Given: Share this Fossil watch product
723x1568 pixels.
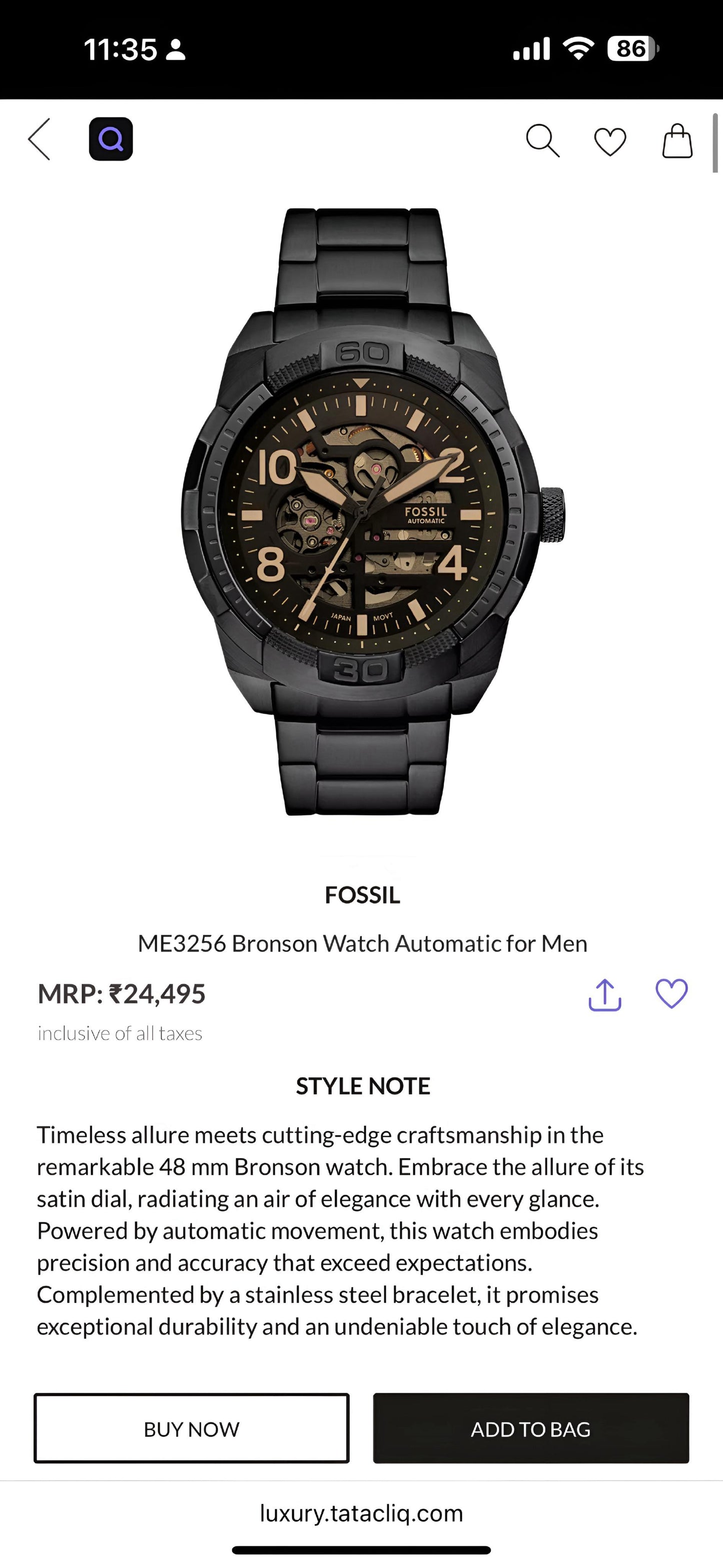Looking at the screenshot, I should (604, 994).
